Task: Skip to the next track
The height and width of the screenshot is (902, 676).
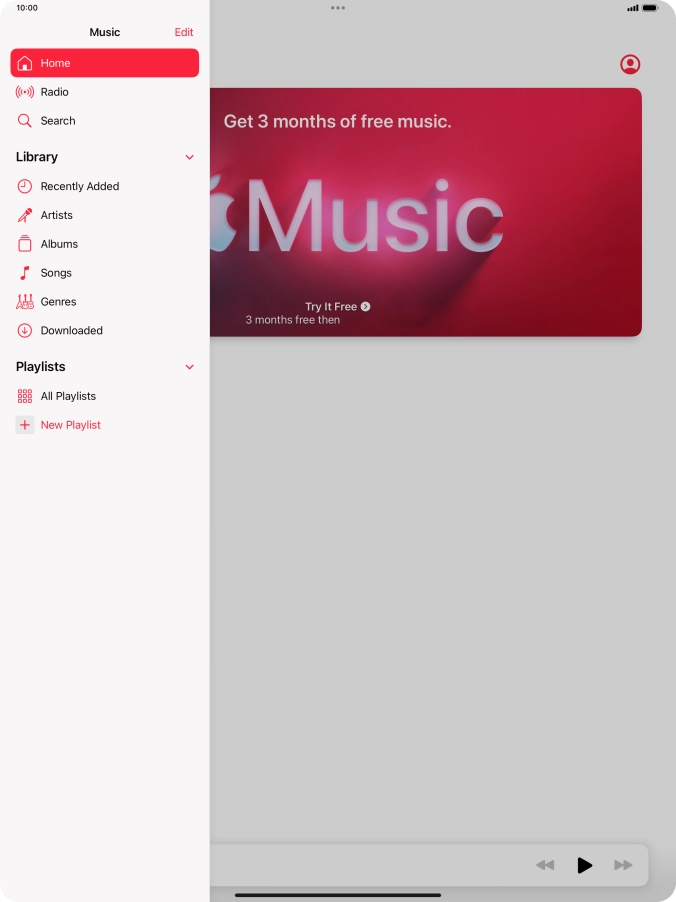Action: click(x=623, y=865)
